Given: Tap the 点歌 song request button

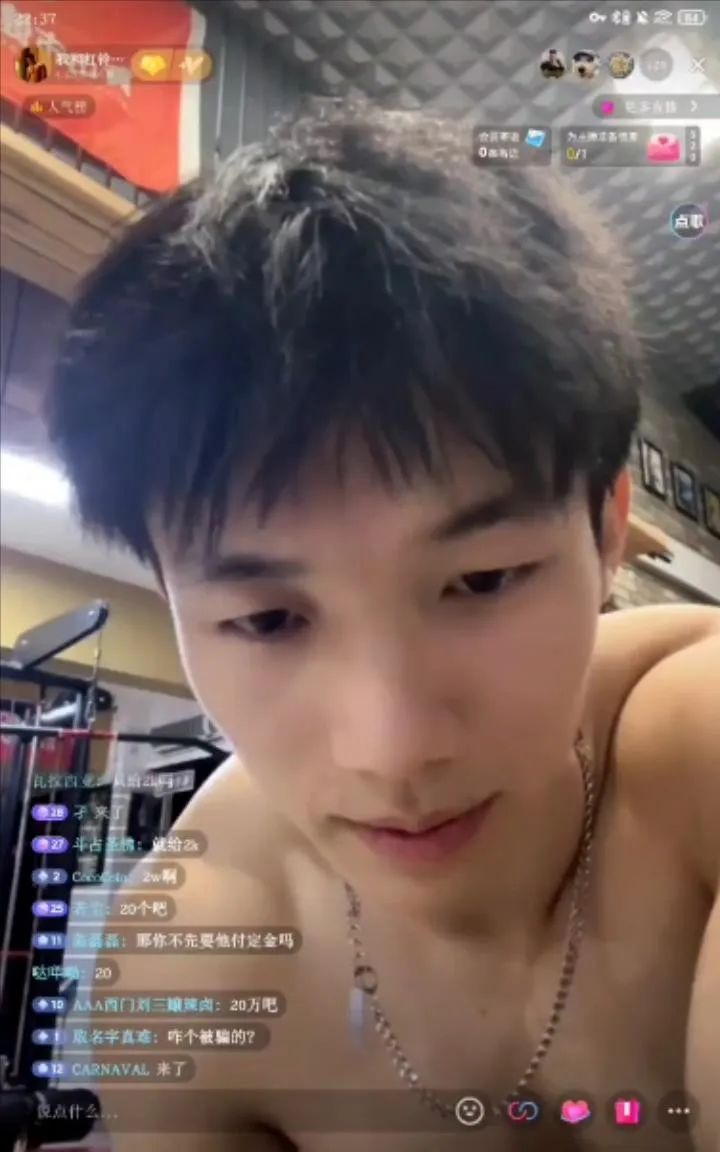Looking at the screenshot, I should click(688, 221).
